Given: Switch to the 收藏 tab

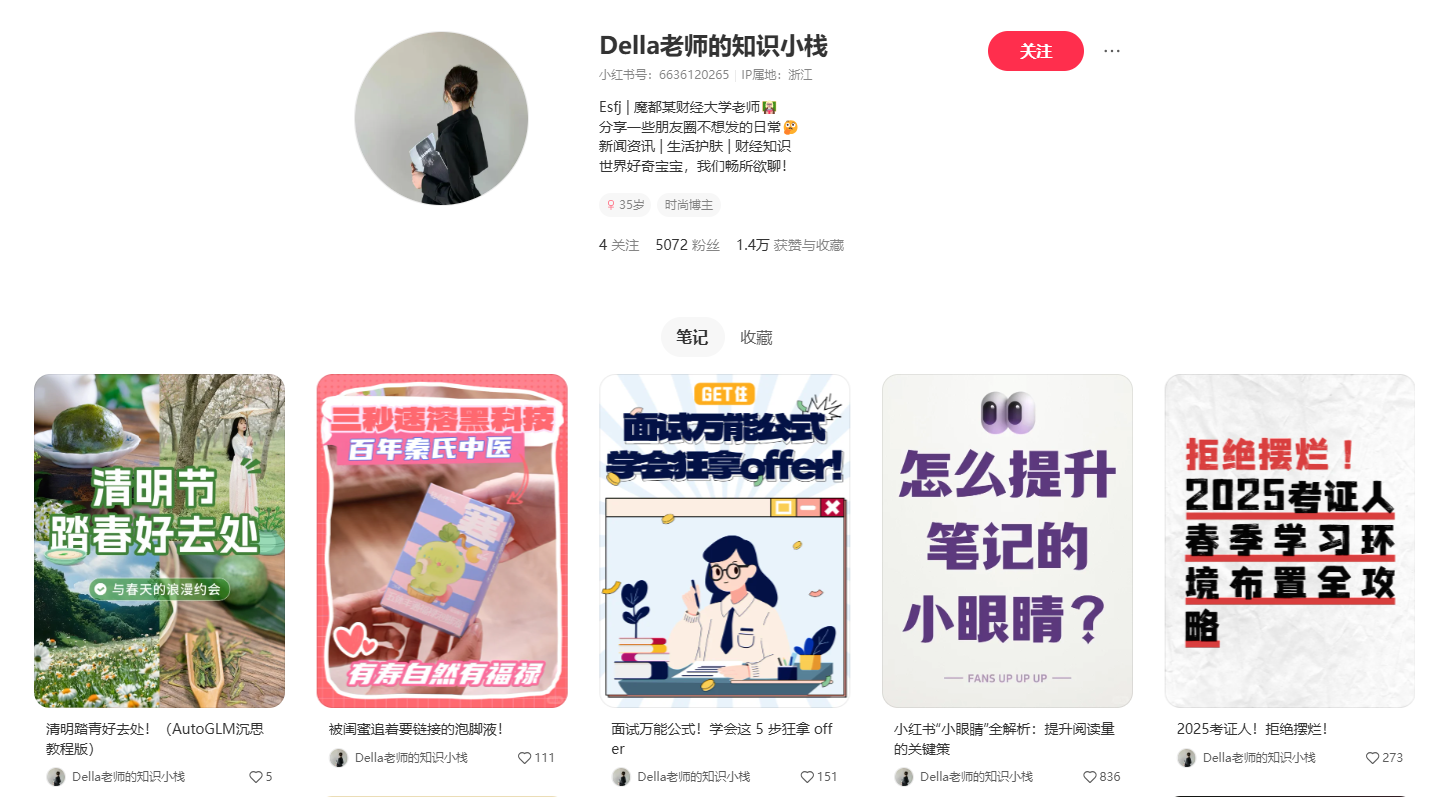Looking at the screenshot, I should tap(756, 338).
